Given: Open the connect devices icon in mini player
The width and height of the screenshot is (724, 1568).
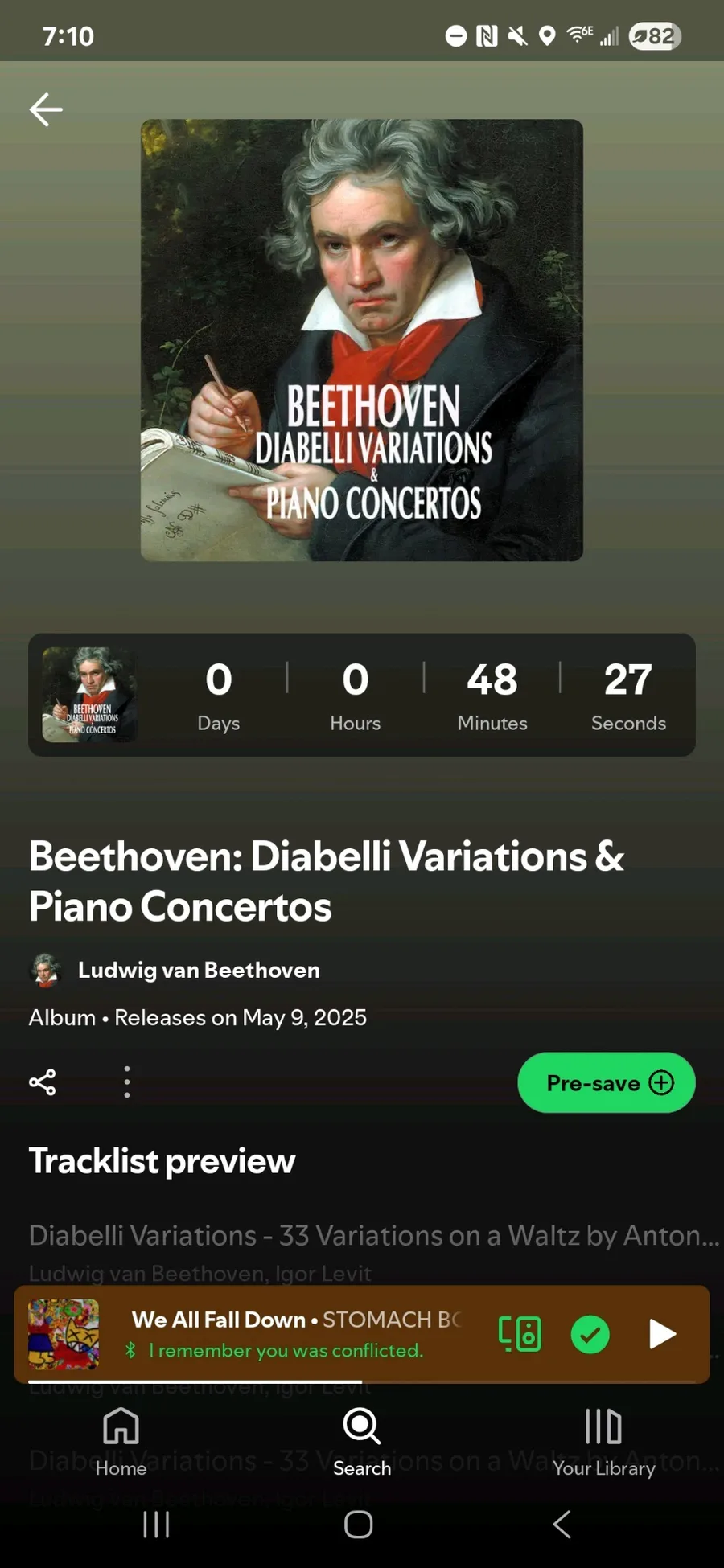Looking at the screenshot, I should click(520, 1334).
